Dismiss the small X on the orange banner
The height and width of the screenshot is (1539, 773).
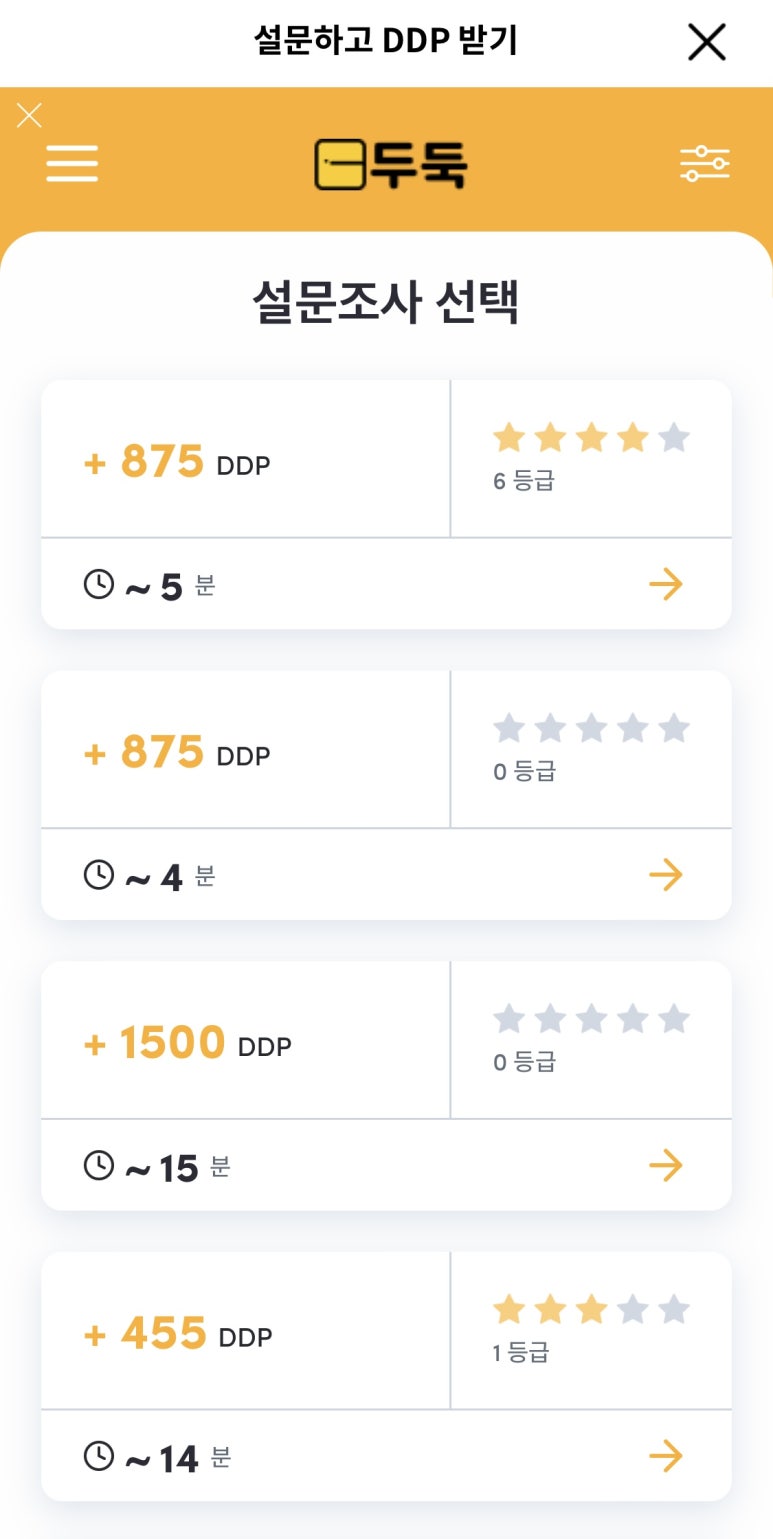click(x=30, y=116)
